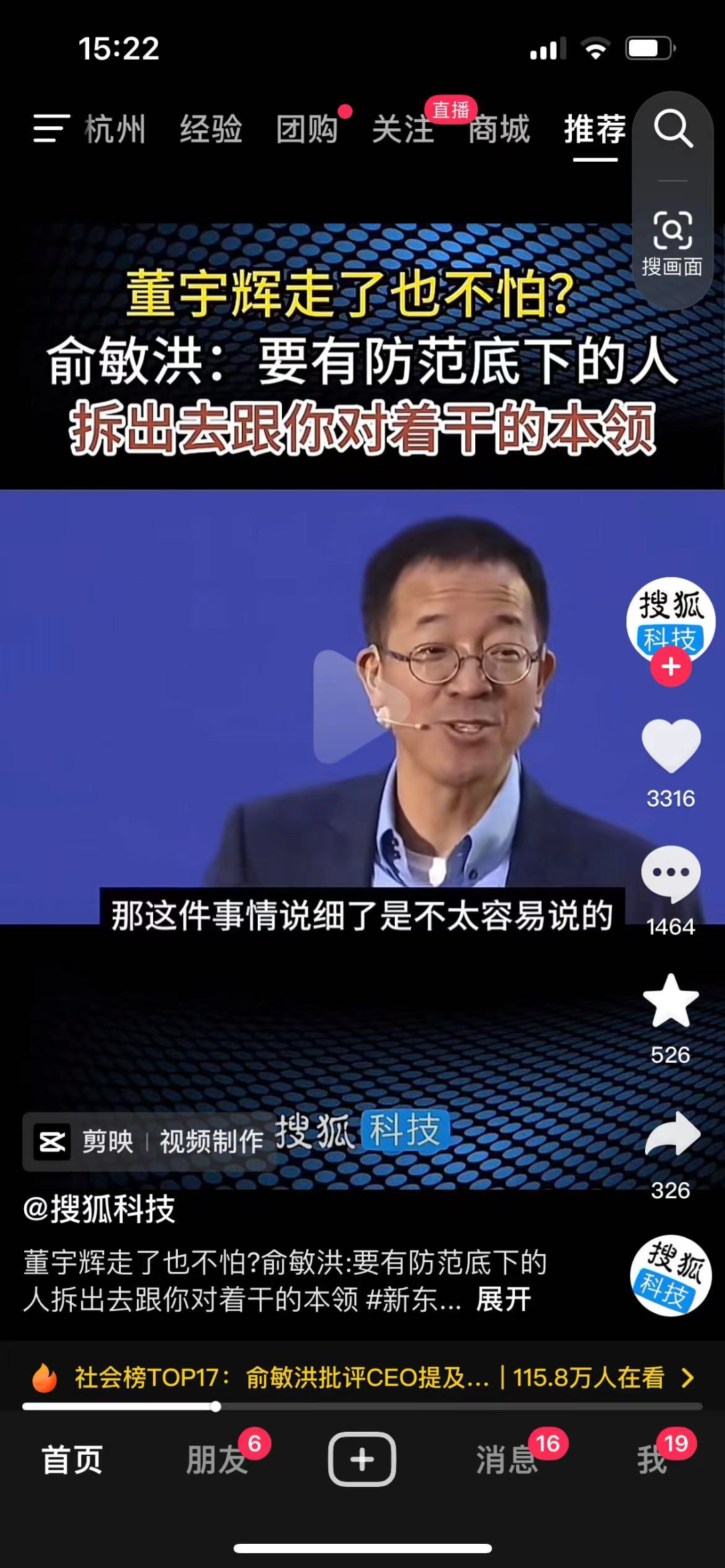Switch to the 经验 tab
This screenshot has height=1568, width=725.
click(211, 129)
